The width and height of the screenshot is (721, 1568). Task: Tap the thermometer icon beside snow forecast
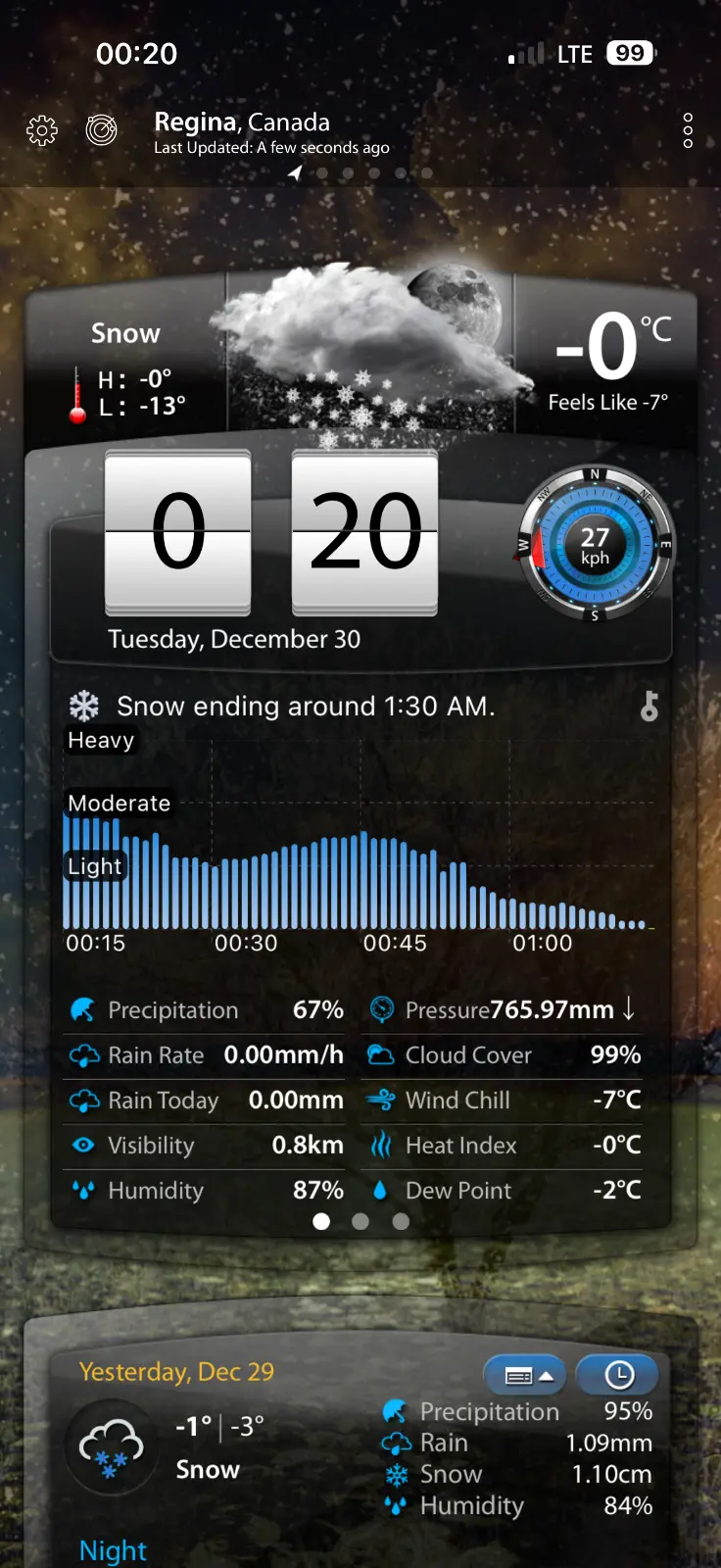tap(649, 706)
